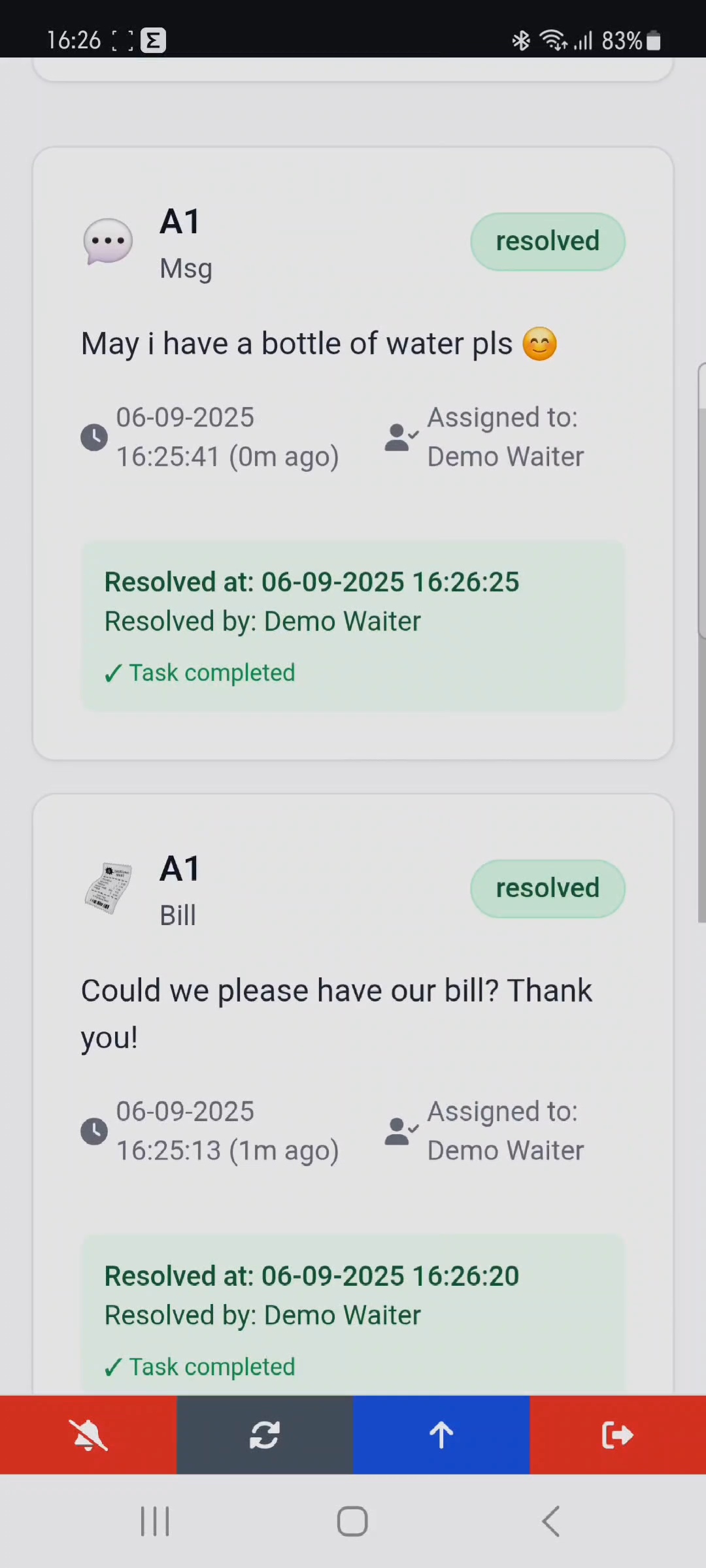Screen dimensions: 706x1568
Task: Go back using the system back button
Action: pos(551,1521)
